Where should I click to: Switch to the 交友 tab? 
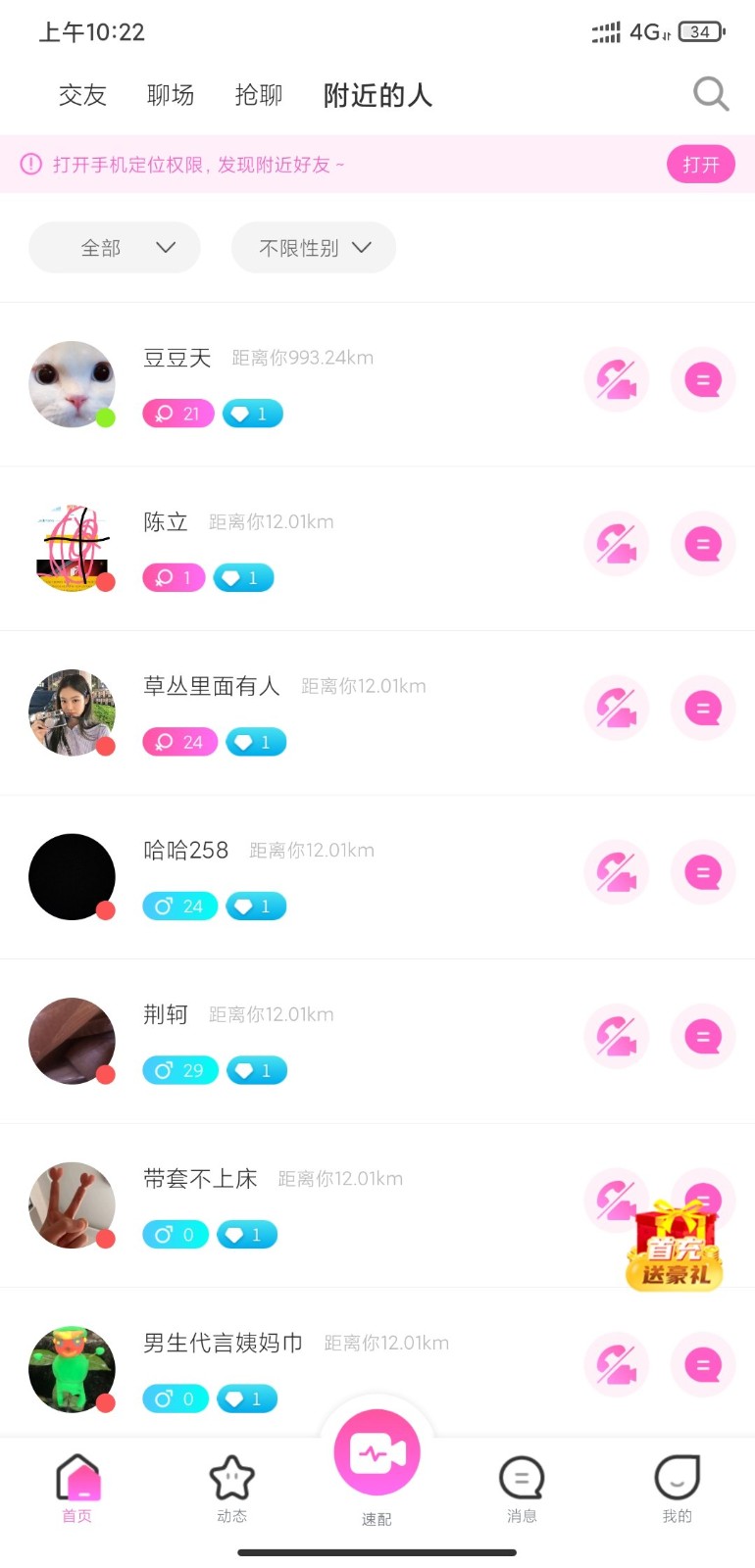(82, 95)
